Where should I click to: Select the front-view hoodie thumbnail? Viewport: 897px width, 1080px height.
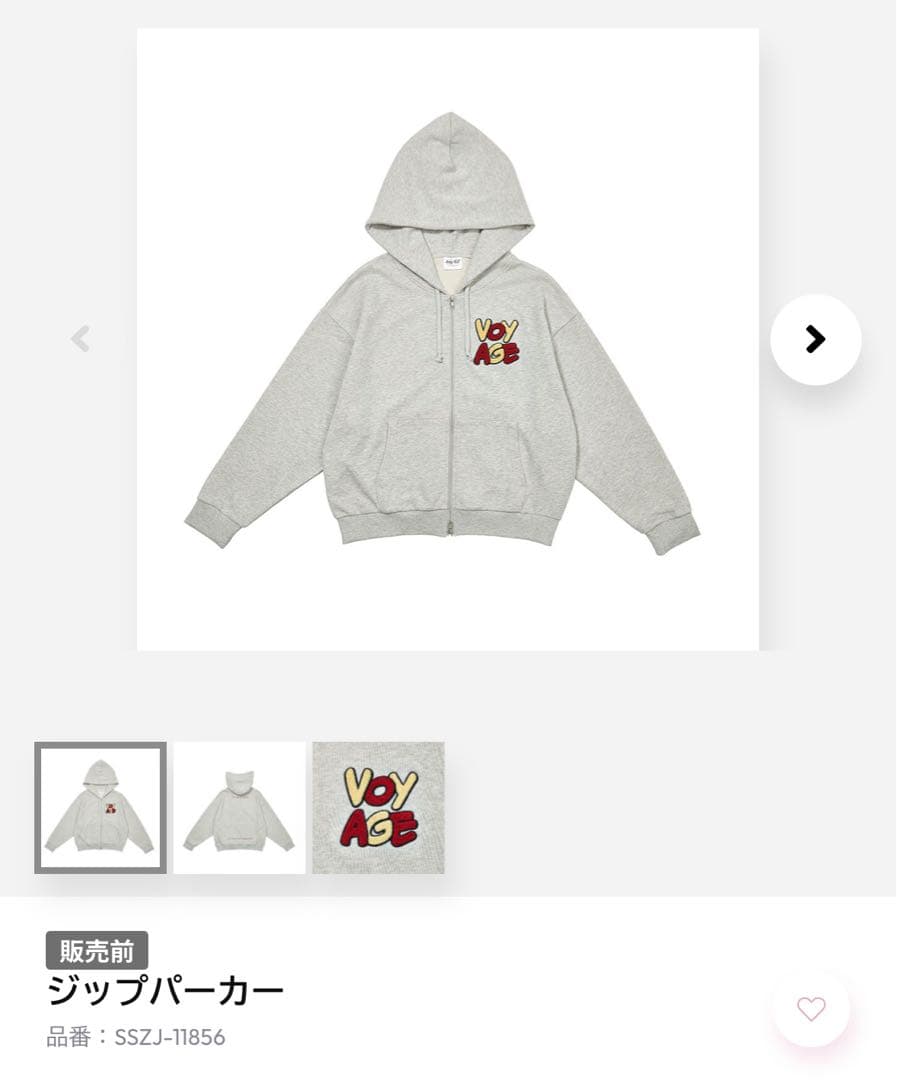pyautogui.click(x=102, y=808)
